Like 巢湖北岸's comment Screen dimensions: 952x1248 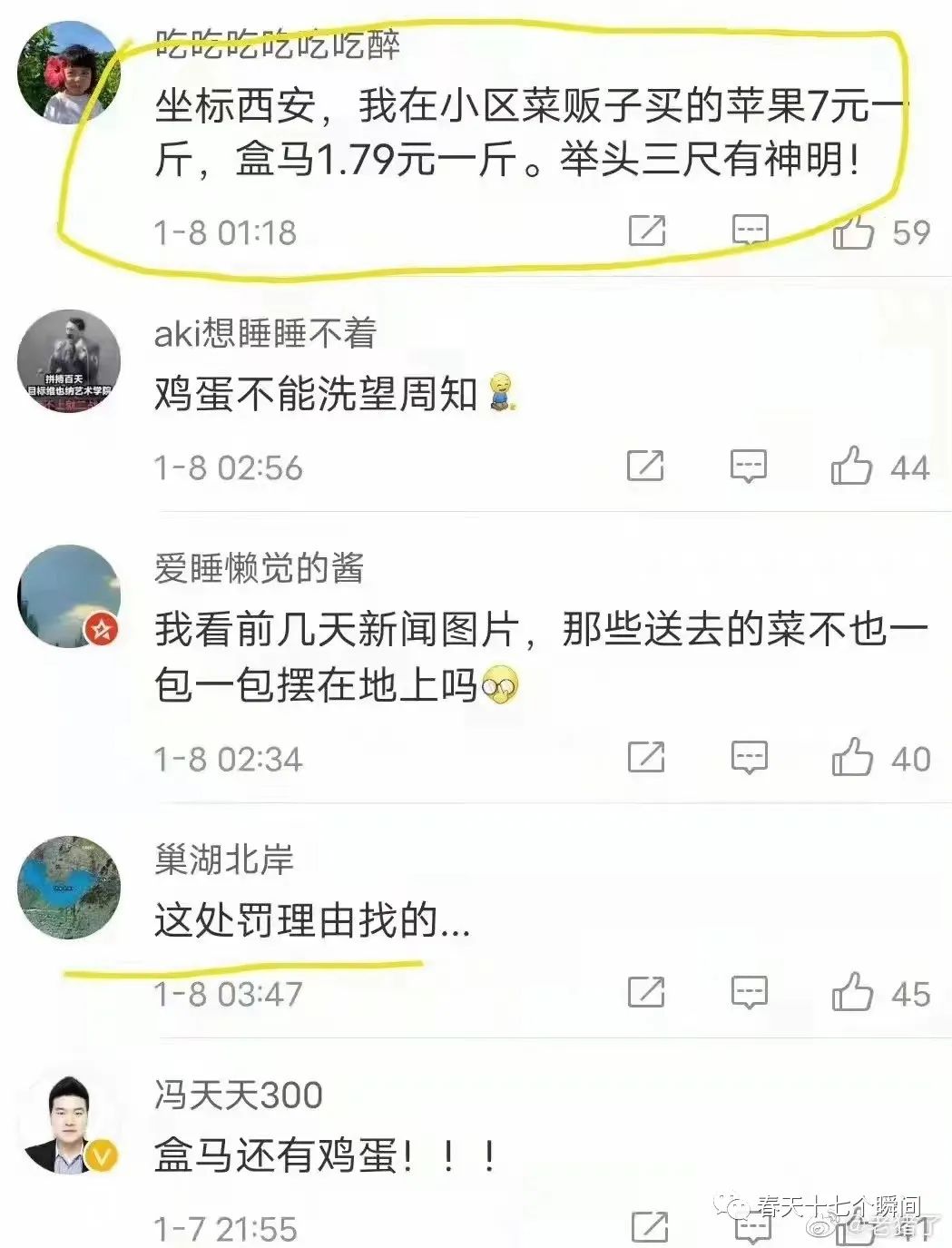point(851,992)
